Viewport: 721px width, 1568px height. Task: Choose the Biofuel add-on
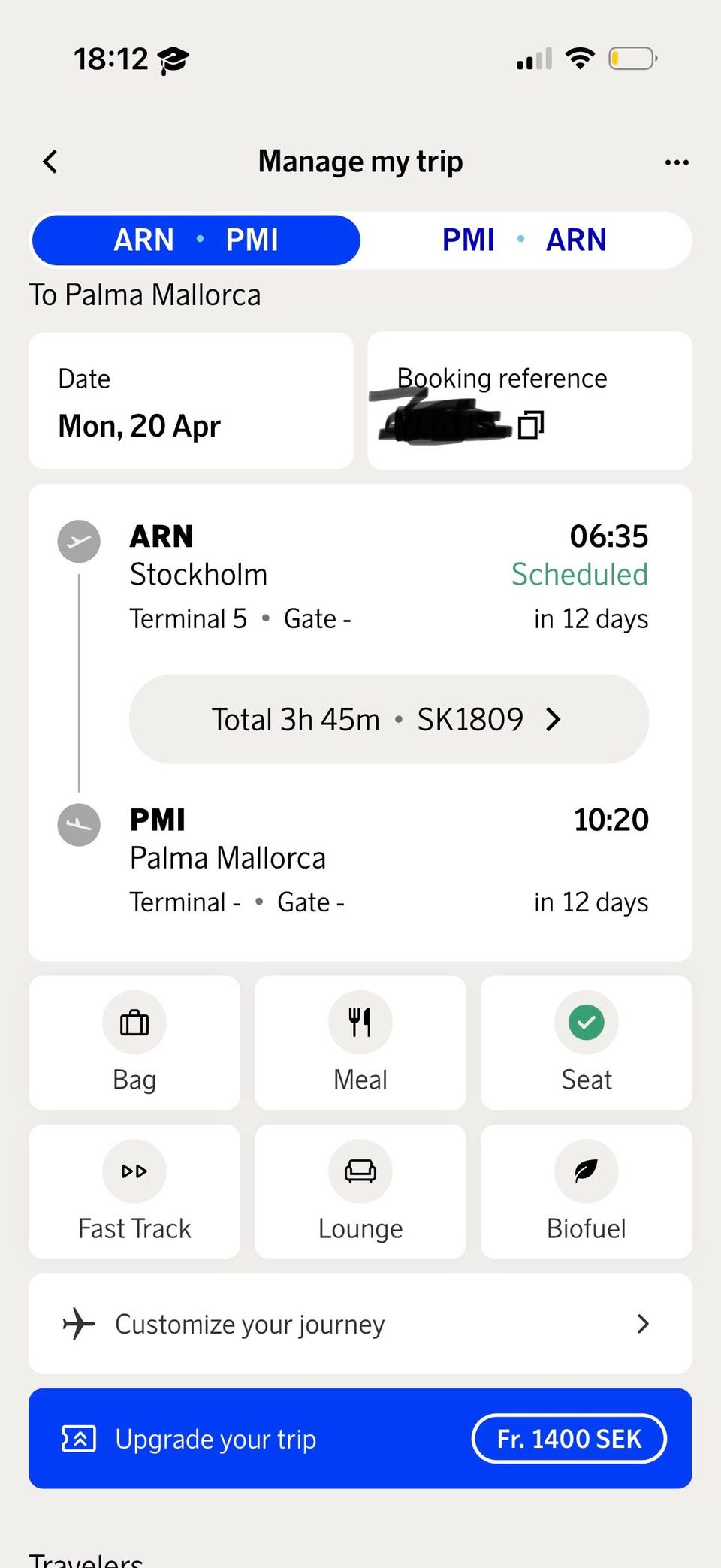coord(587,1192)
